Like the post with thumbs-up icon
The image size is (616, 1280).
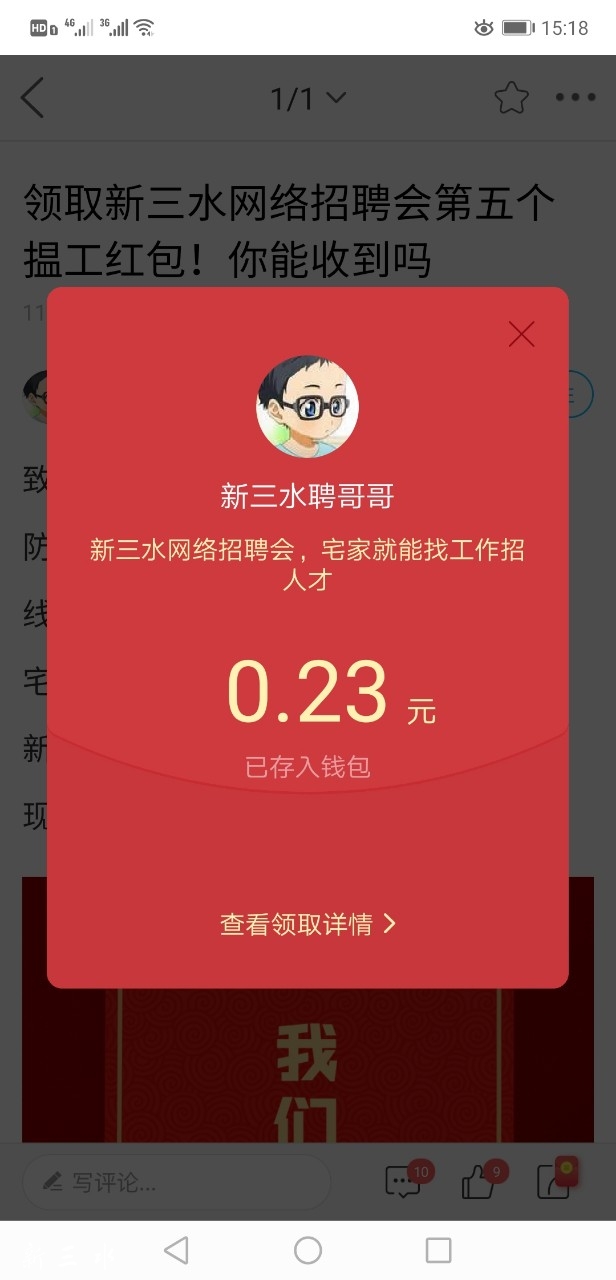point(480,1182)
